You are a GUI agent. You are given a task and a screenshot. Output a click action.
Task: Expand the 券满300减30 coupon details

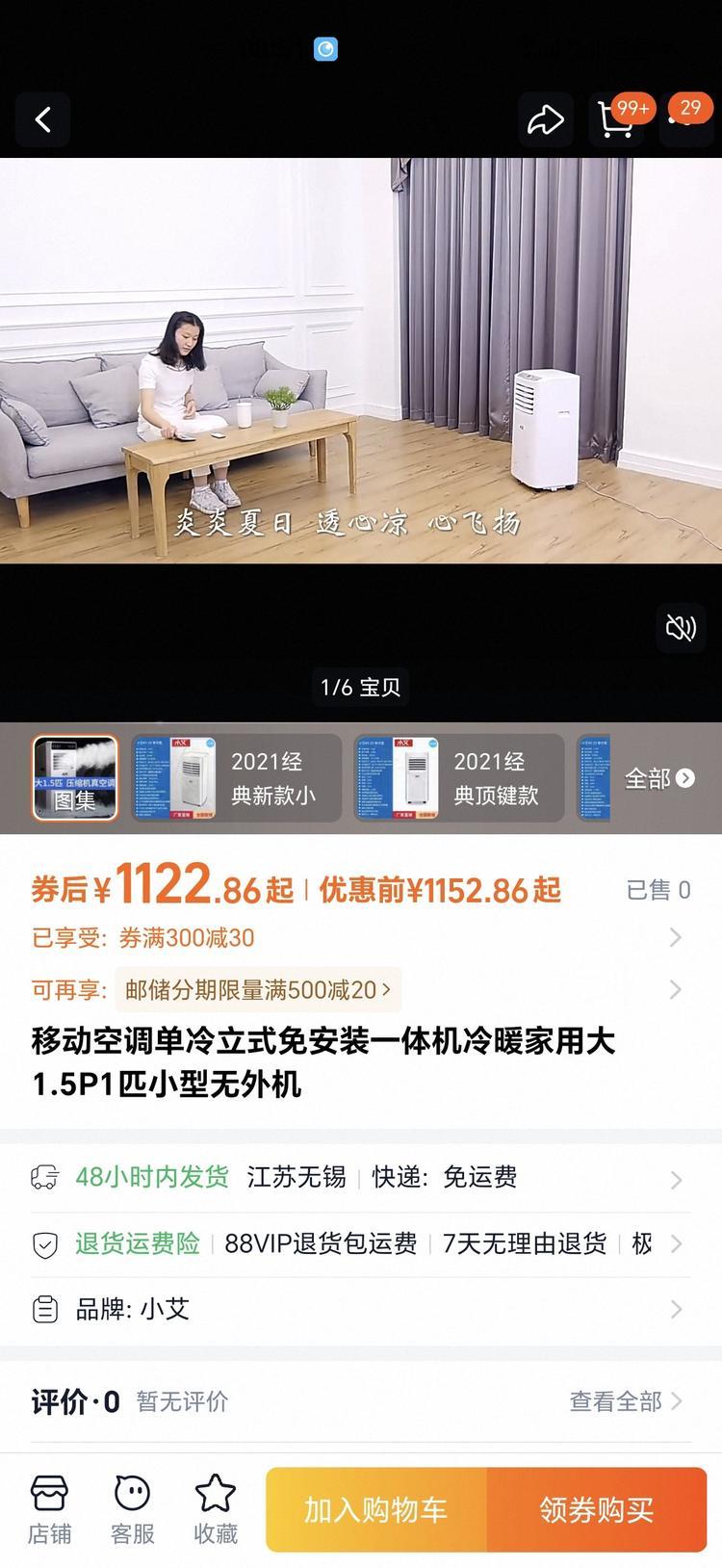point(675,938)
